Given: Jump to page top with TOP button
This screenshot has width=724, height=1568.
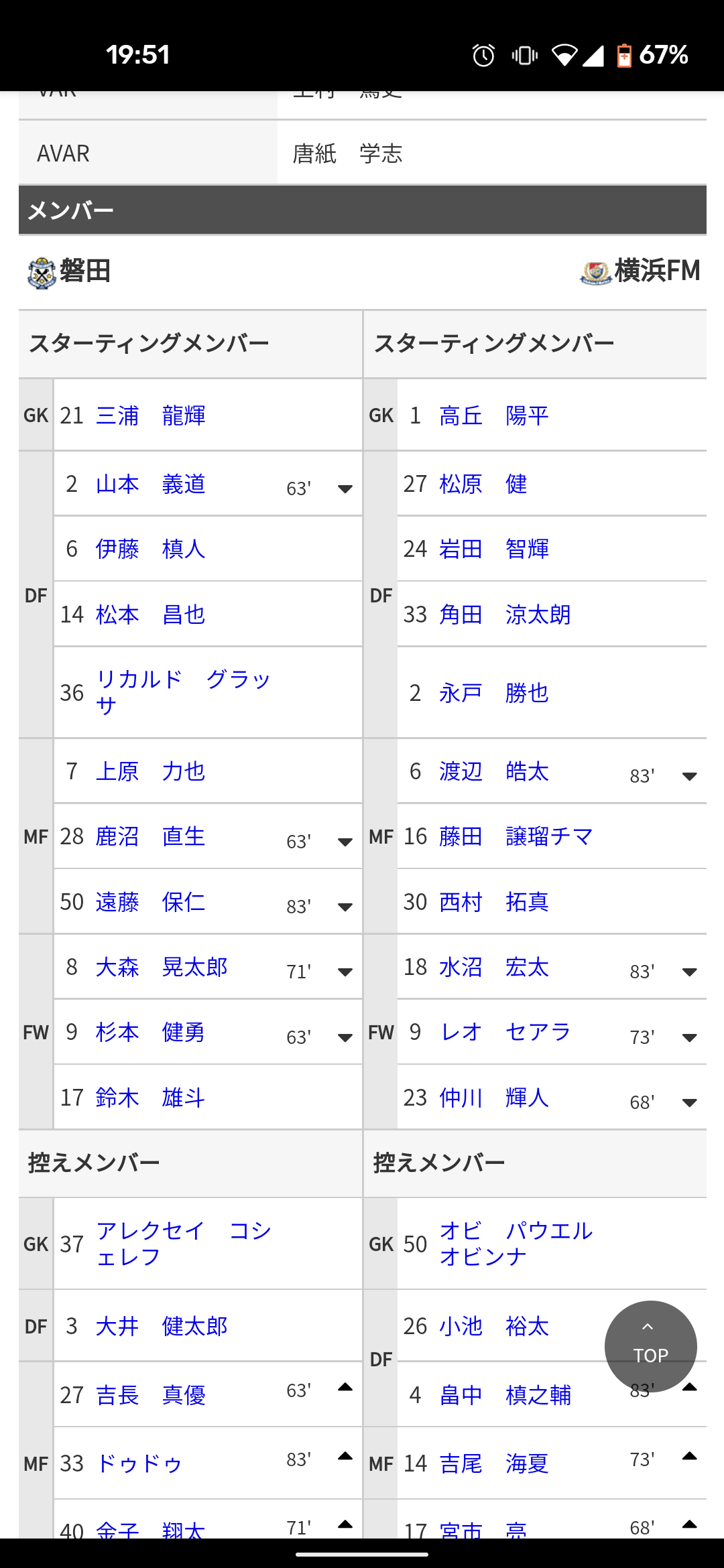Looking at the screenshot, I should pyautogui.click(x=650, y=1346).
